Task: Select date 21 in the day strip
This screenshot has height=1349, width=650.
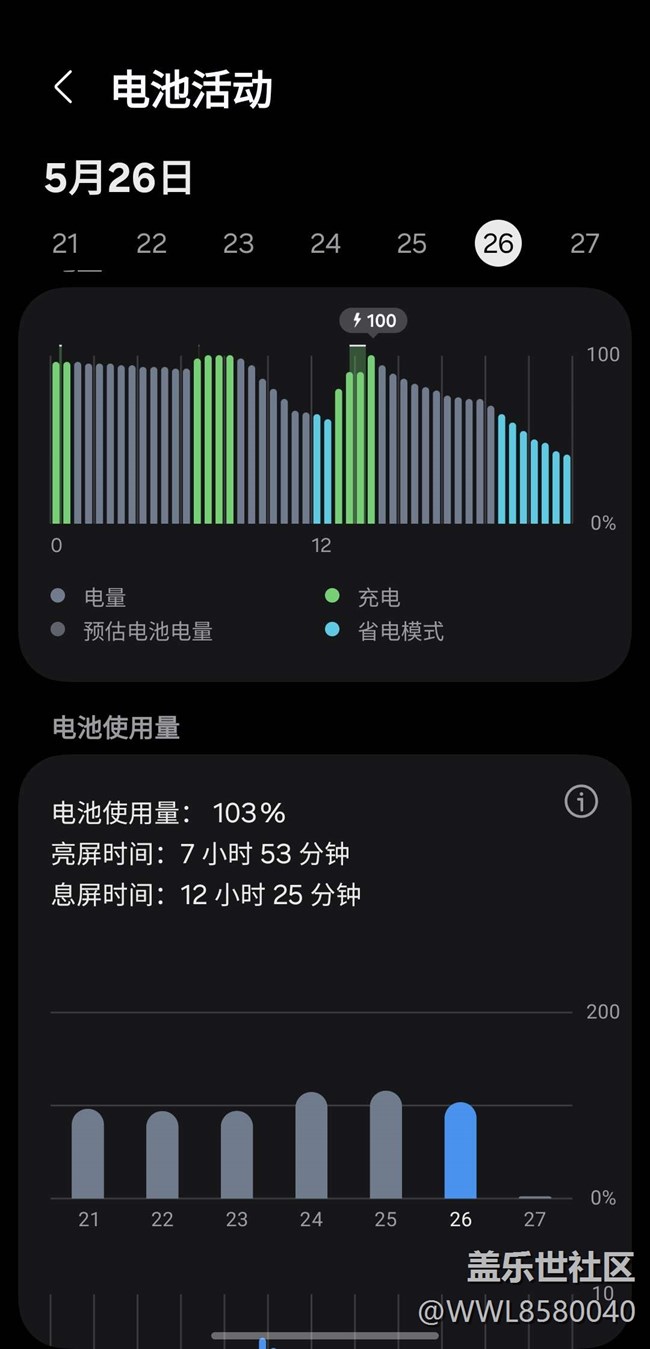Action: point(65,244)
